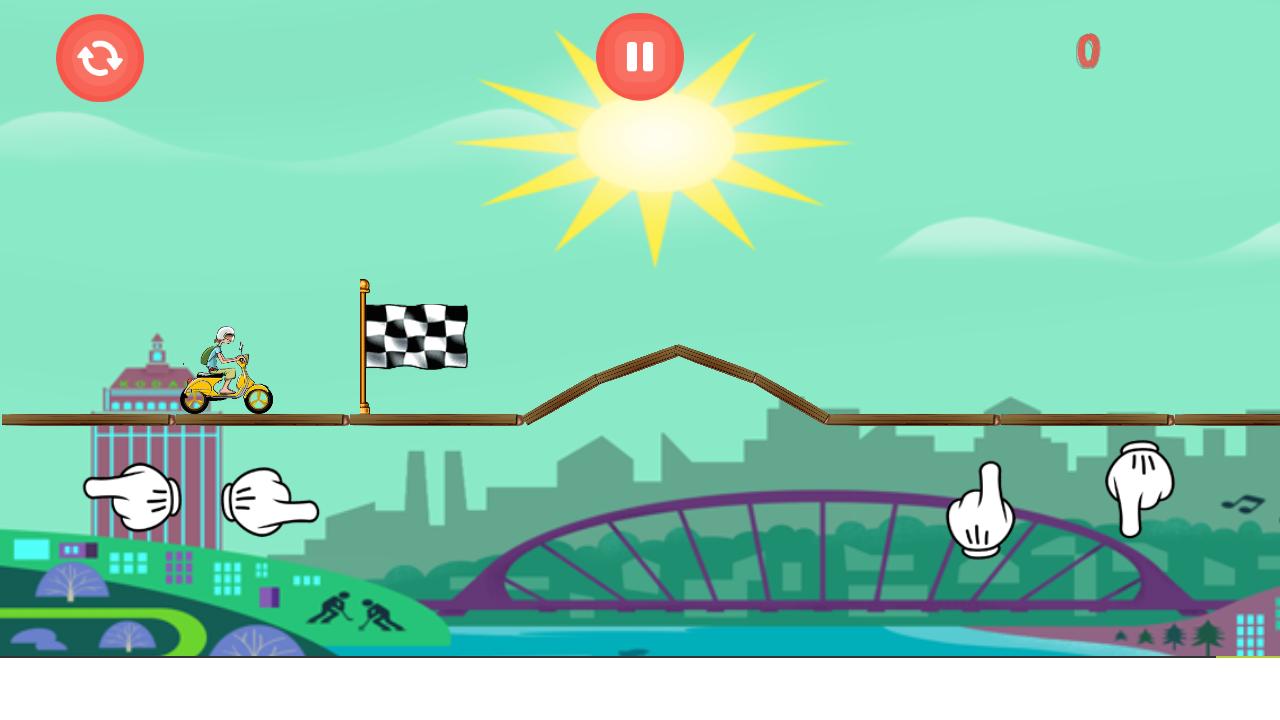Tap the downward-pointing hand control
This screenshot has height=720, width=1280.
tap(1138, 487)
